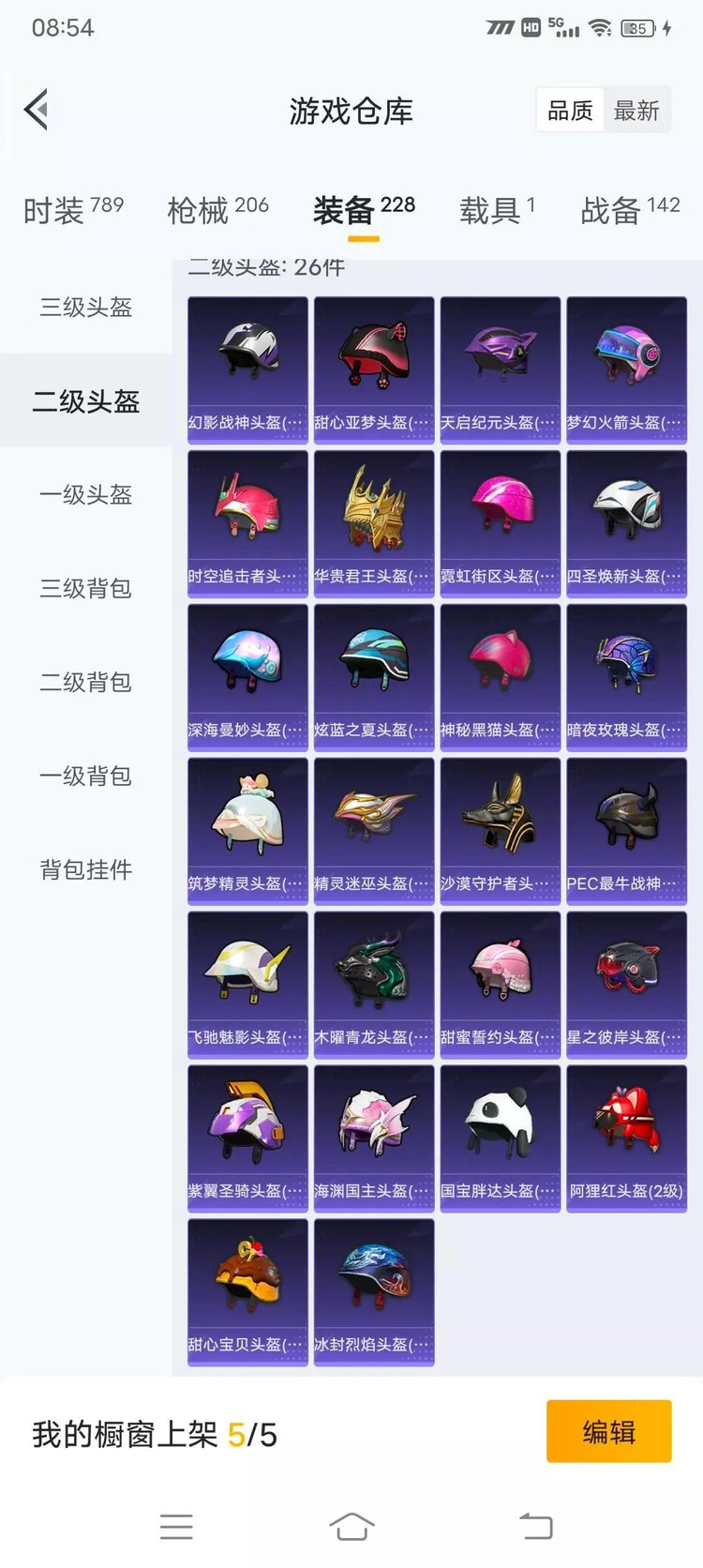Screen dimensions: 703x1568
Task: Select 三级背包 in the side menu
Action: coord(85,588)
